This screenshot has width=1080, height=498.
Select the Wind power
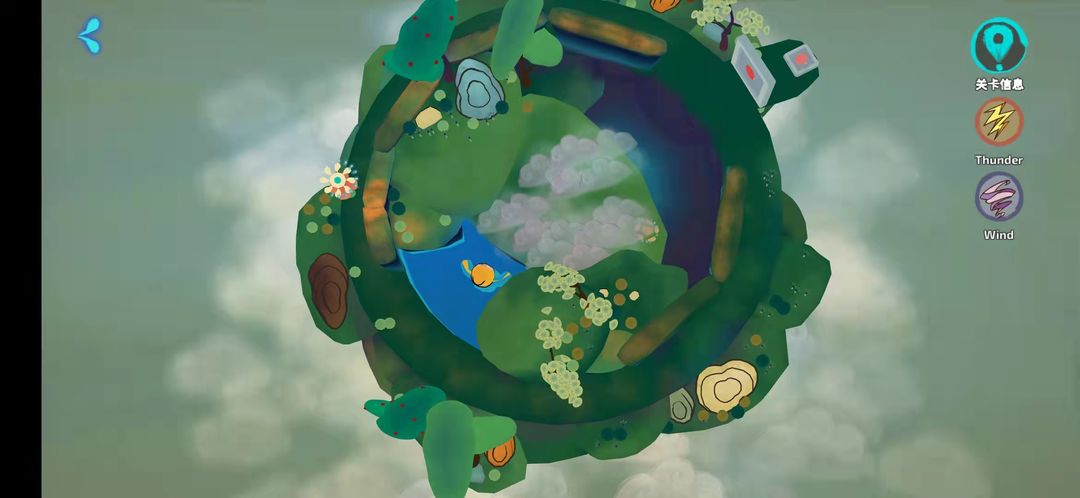(x=999, y=197)
